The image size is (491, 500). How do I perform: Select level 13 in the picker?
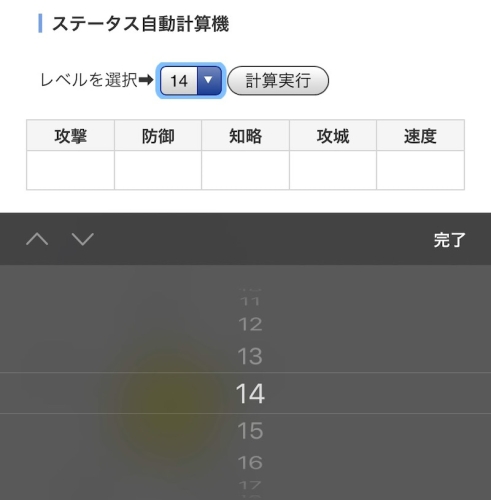(250, 356)
